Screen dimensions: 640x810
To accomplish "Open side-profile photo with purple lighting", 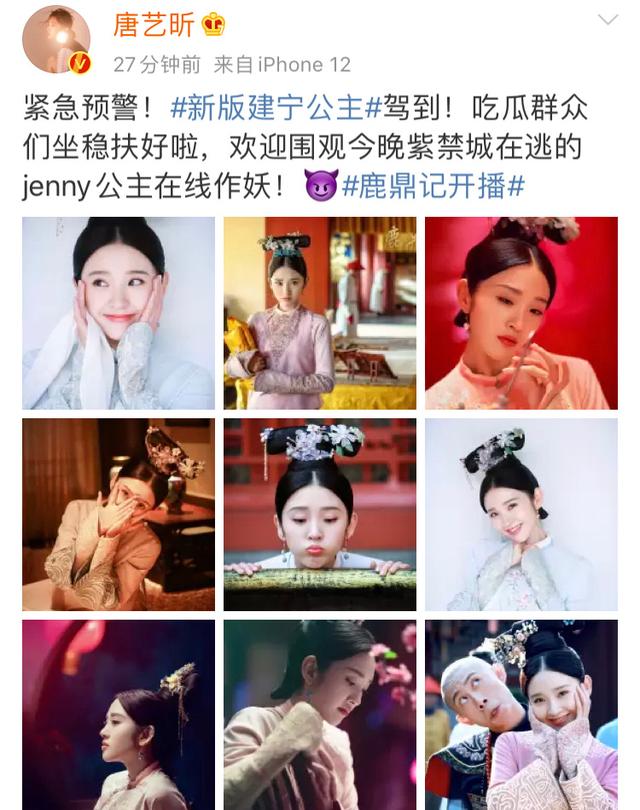I will click(x=118, y=714).
